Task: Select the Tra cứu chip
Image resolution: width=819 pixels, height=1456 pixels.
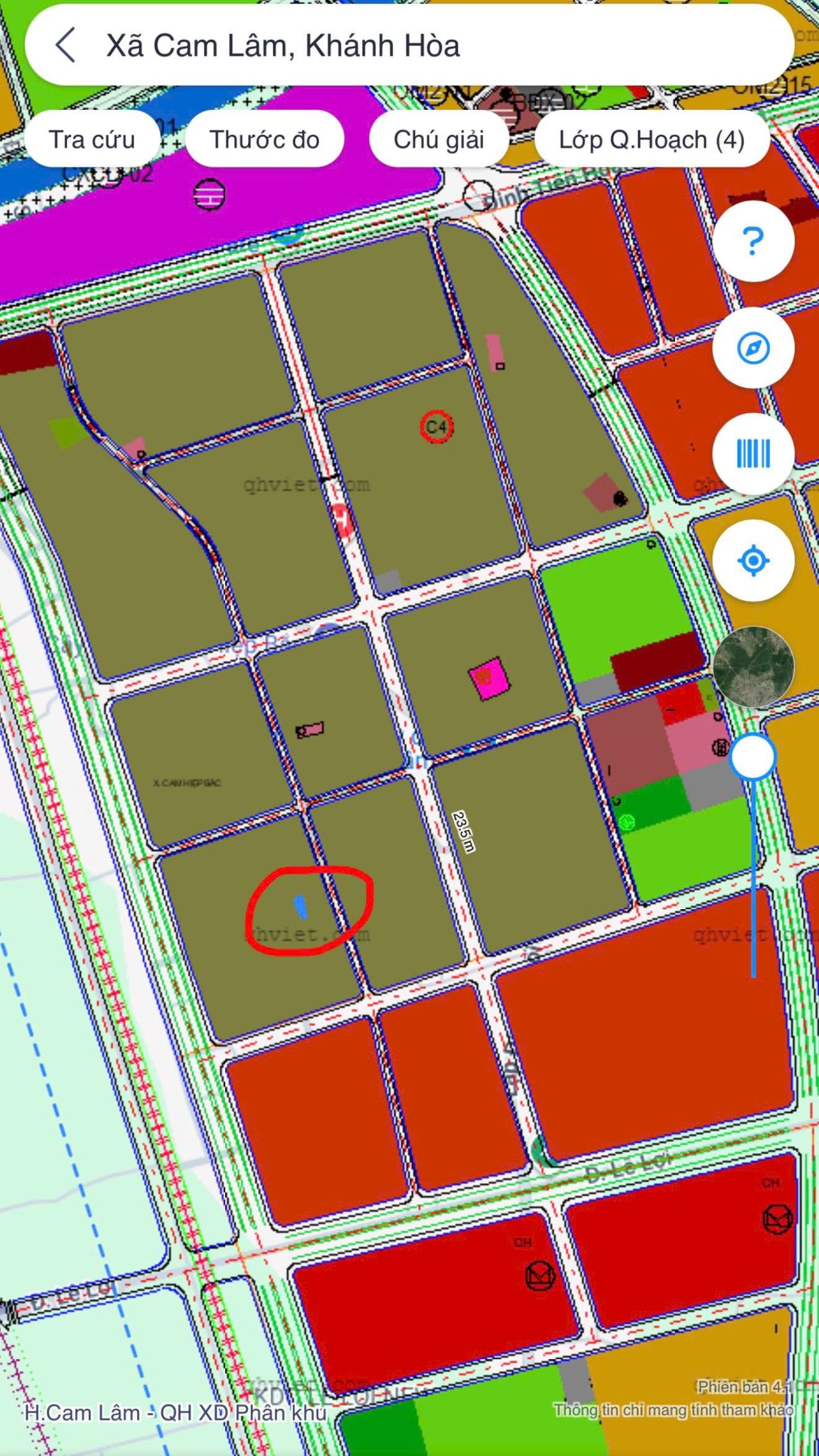Action: tap(92, 140)
